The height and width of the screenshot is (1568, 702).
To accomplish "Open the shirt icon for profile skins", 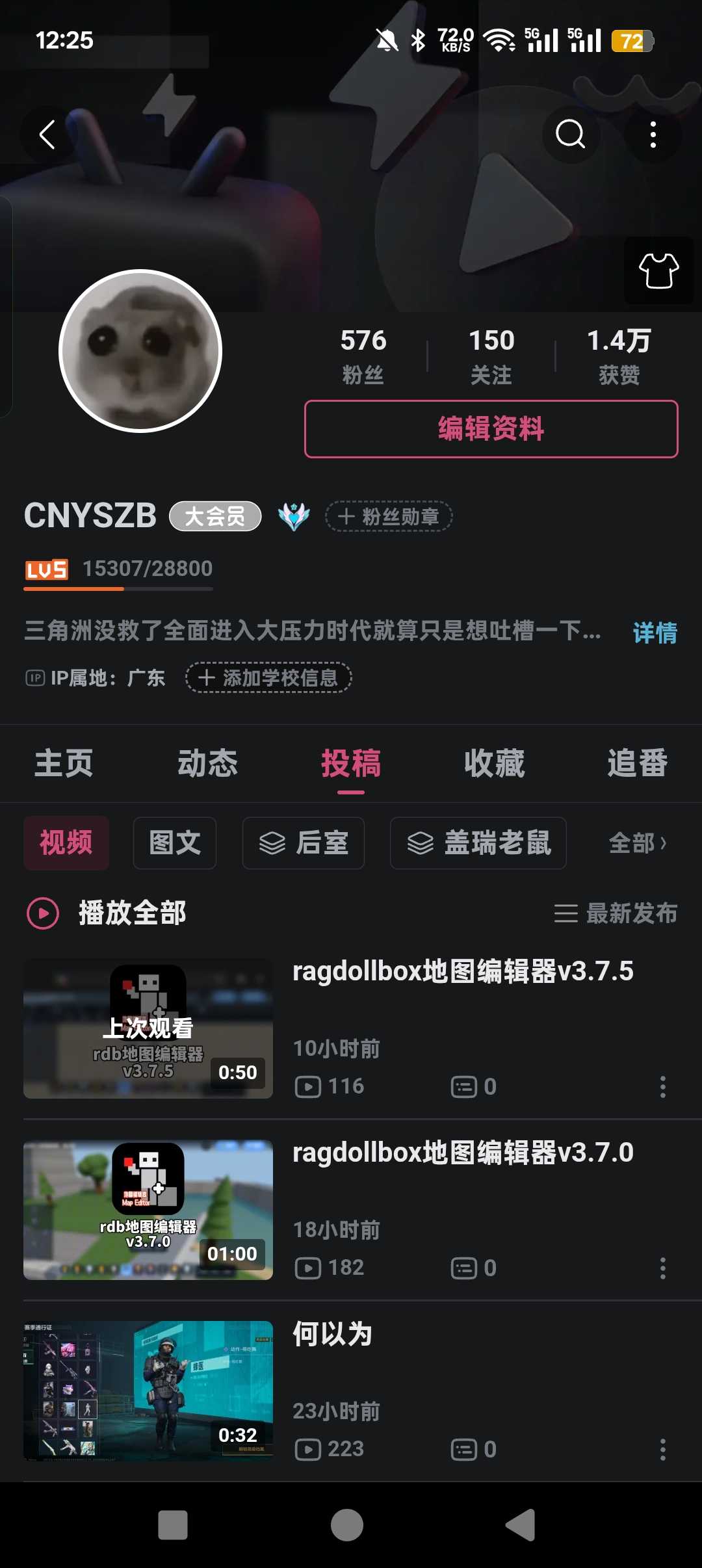I will point(658,270).
